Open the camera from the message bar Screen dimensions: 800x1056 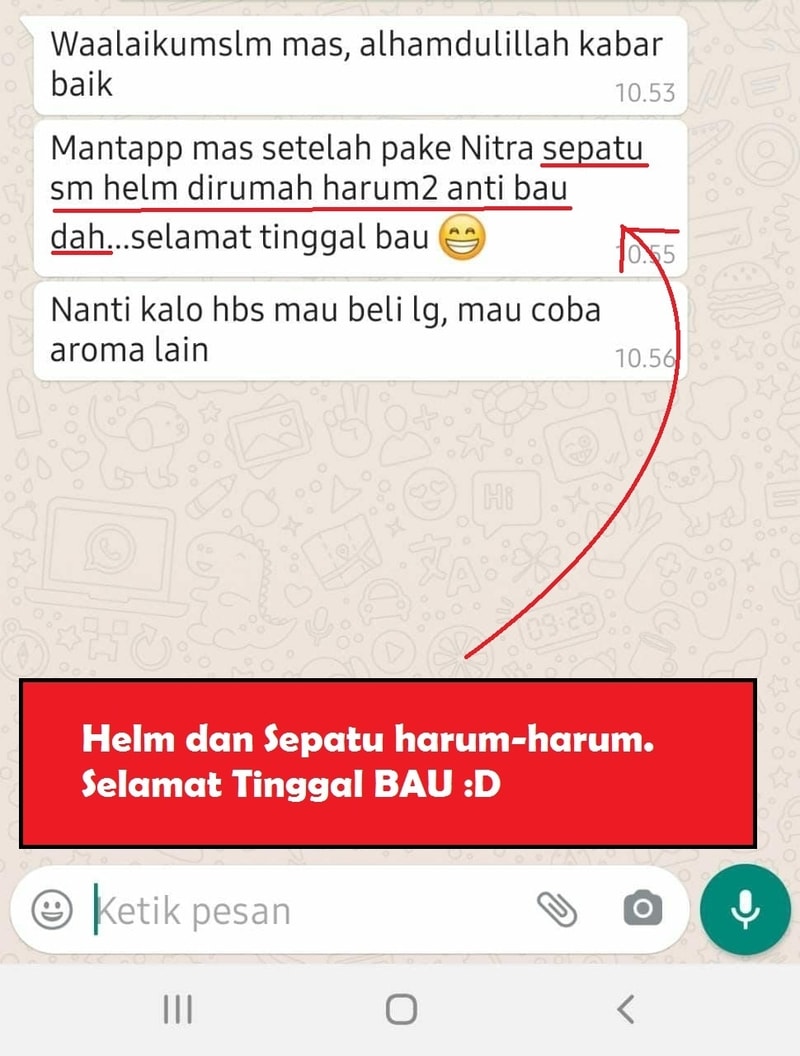tap(641, 909)
